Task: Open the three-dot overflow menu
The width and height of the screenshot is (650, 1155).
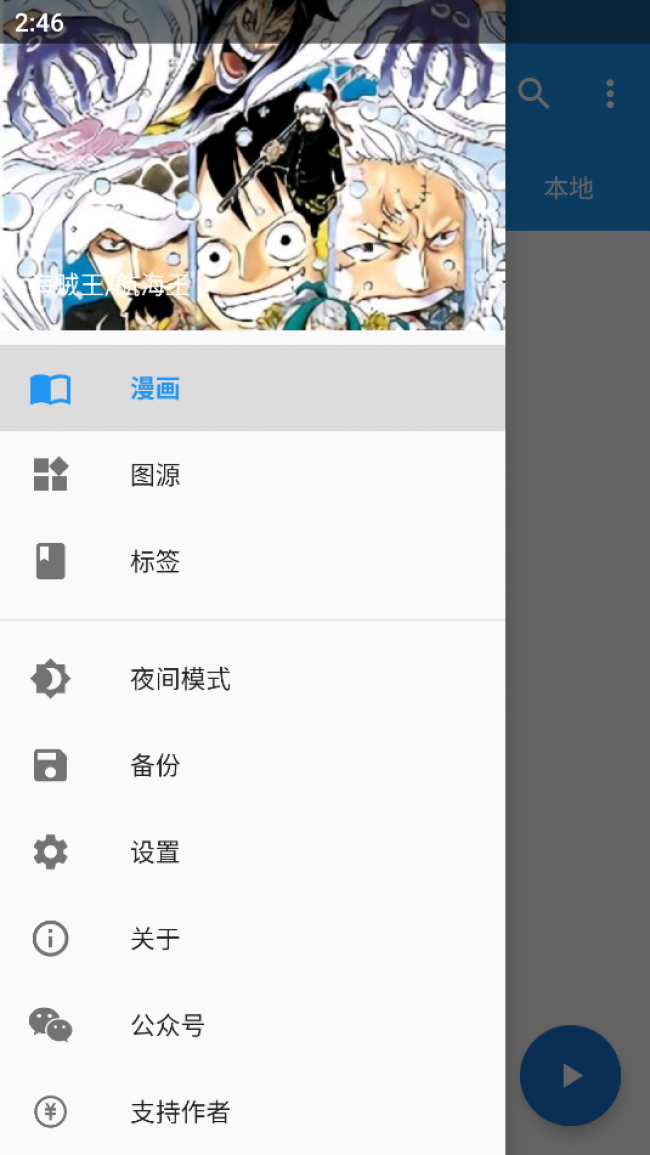Action: pos(610,94)
